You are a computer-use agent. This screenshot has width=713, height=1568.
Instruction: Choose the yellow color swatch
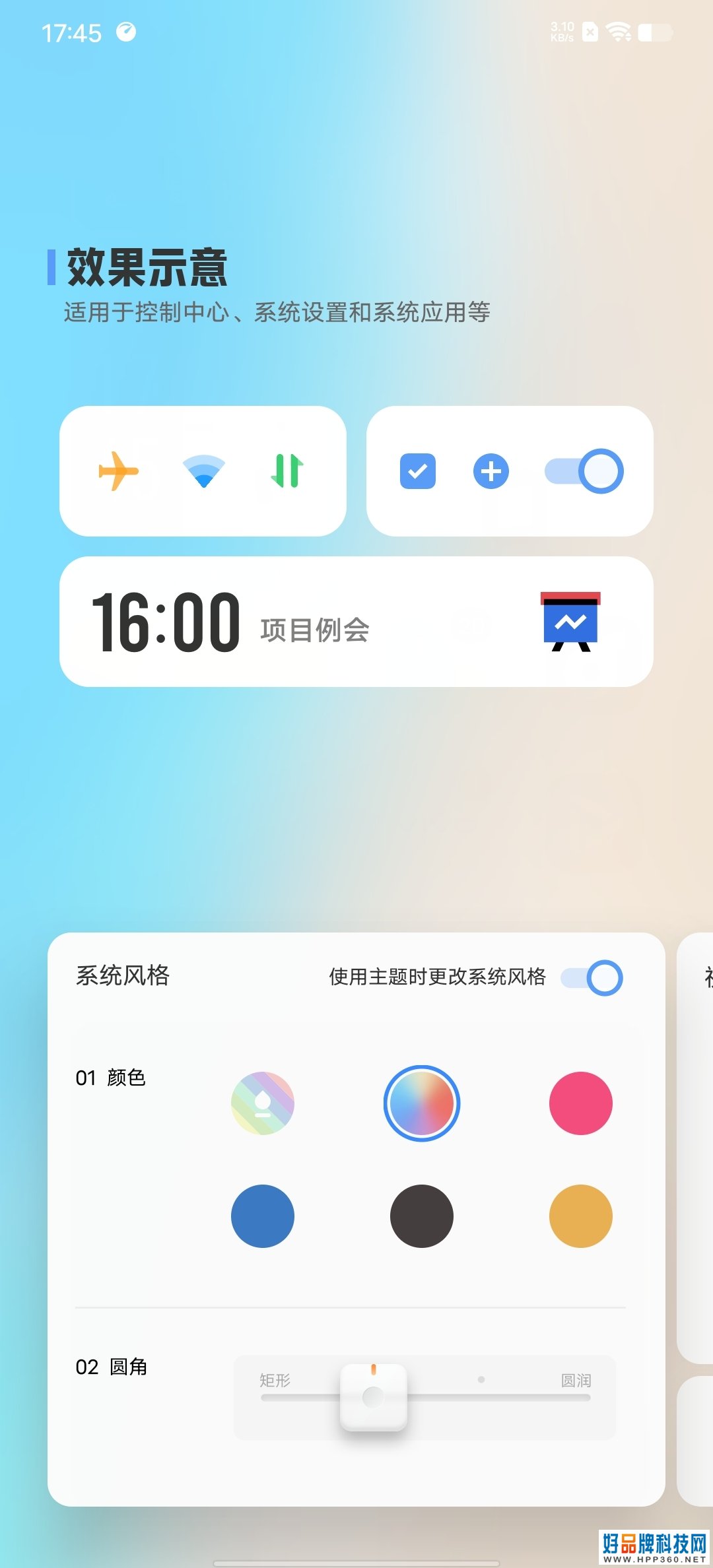coord(581,1216)
